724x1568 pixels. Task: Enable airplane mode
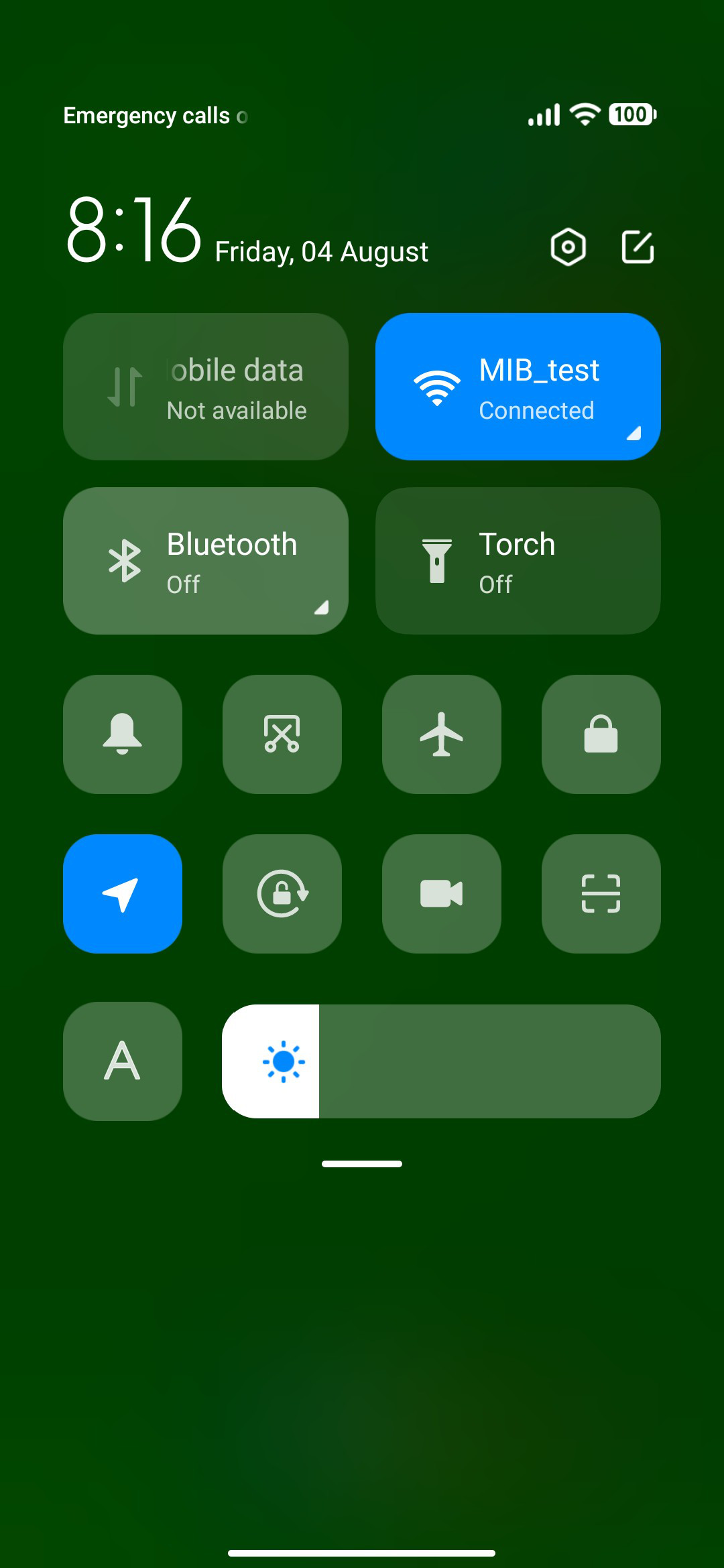tap(442, 734)
